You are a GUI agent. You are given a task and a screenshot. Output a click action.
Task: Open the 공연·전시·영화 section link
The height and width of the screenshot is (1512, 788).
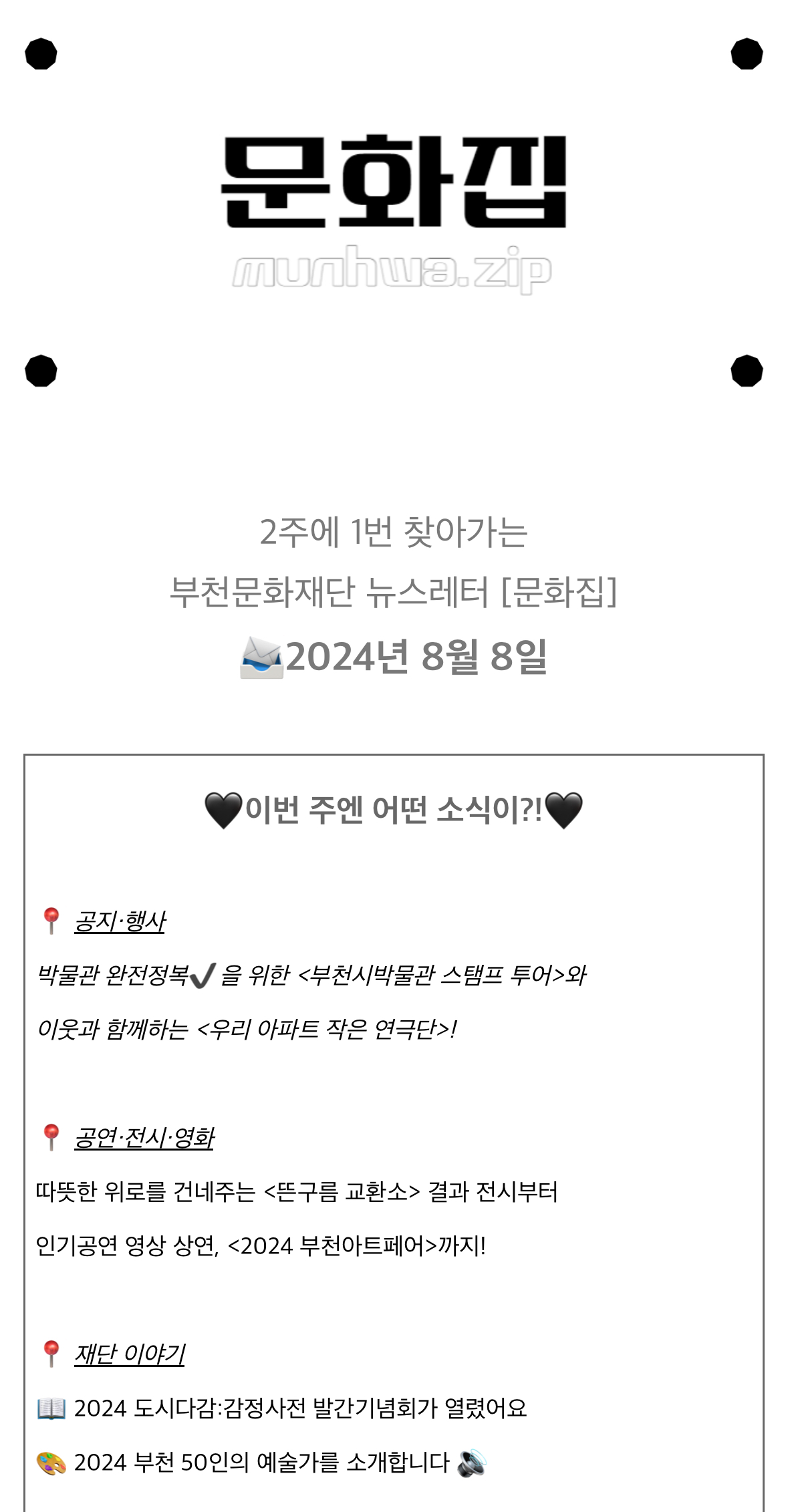coord(144,1138)
